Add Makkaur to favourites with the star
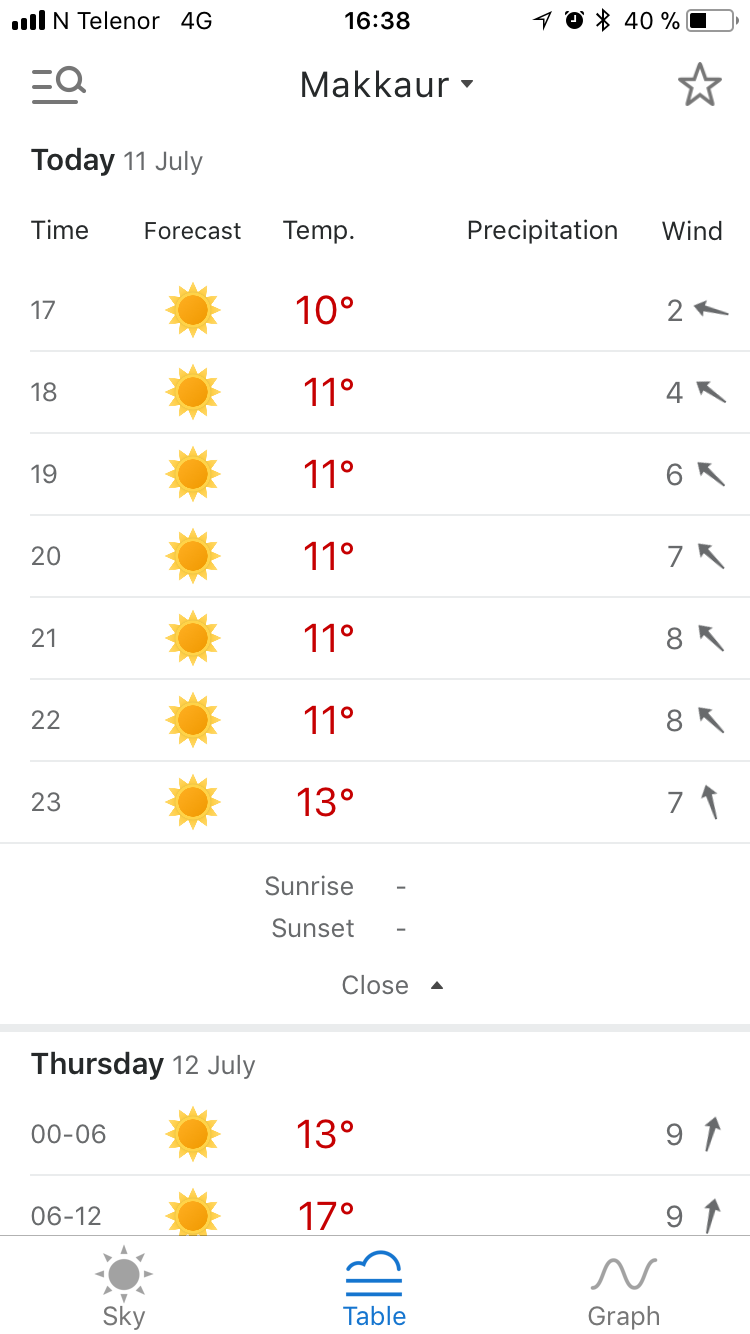The image size is (750, 1334). pos(699,85)
